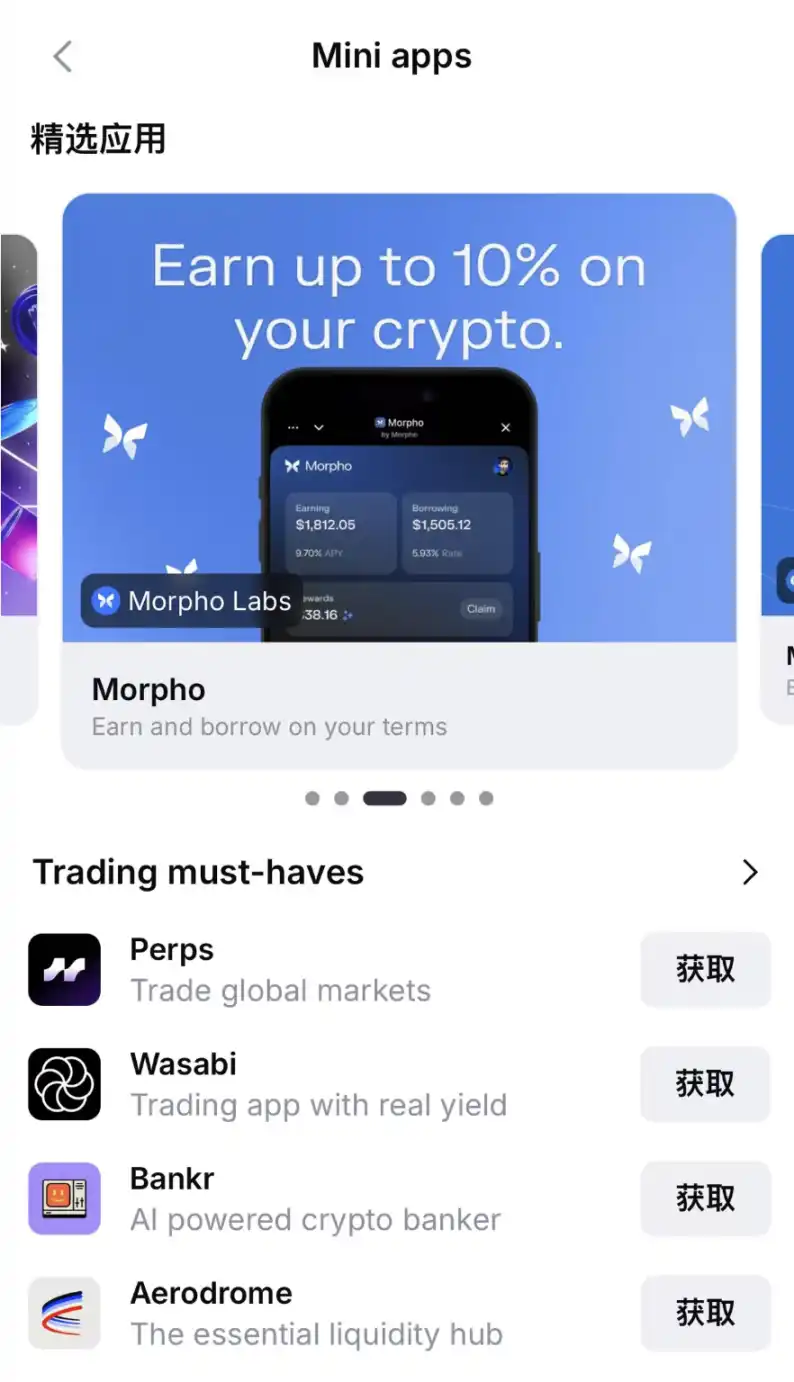Get the Wasabi mini app
This screenshot has width=794, height=1382.
(705, 1083)
